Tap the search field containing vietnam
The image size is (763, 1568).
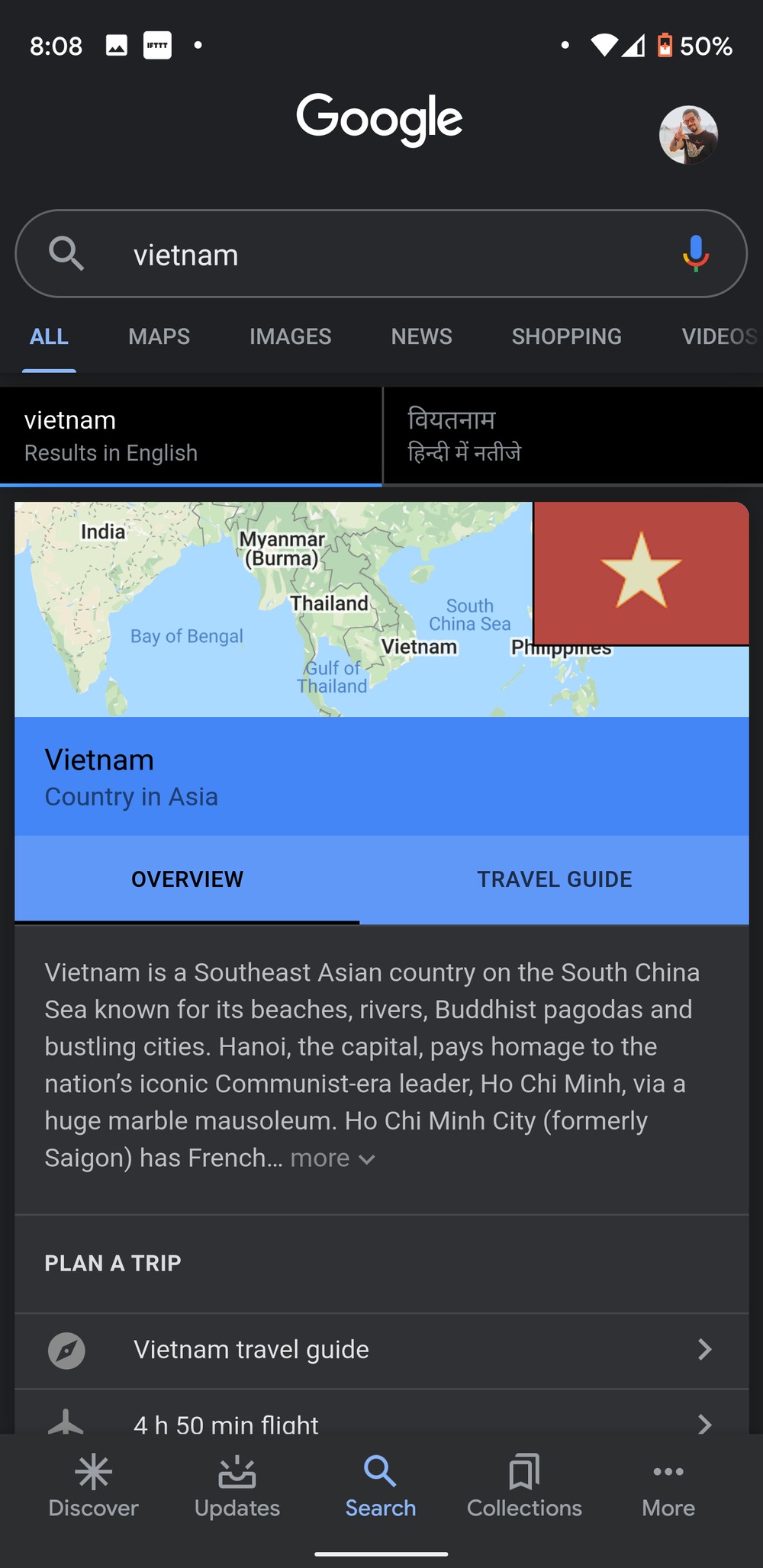[x=381, y=254]
